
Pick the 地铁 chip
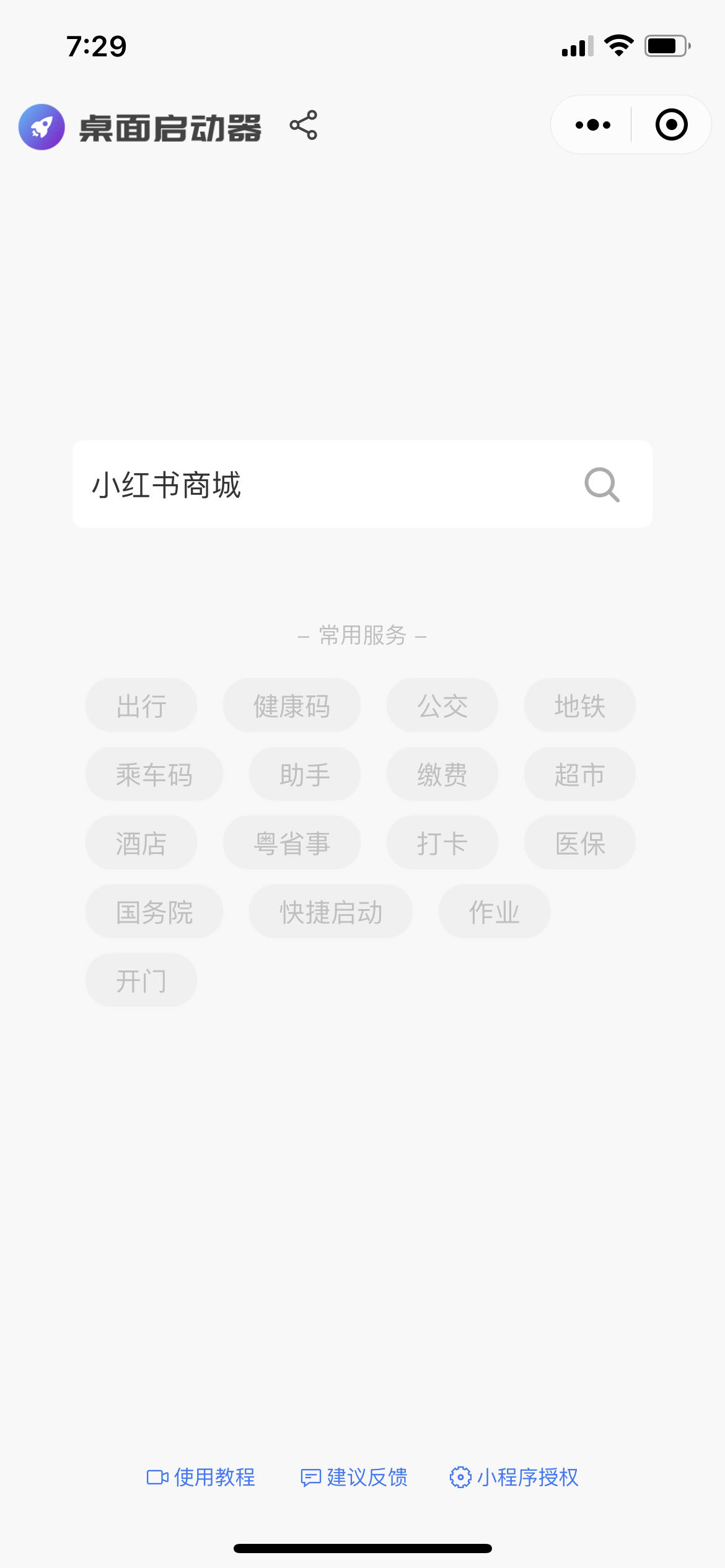pyautogui.click(x=579, y=705)
